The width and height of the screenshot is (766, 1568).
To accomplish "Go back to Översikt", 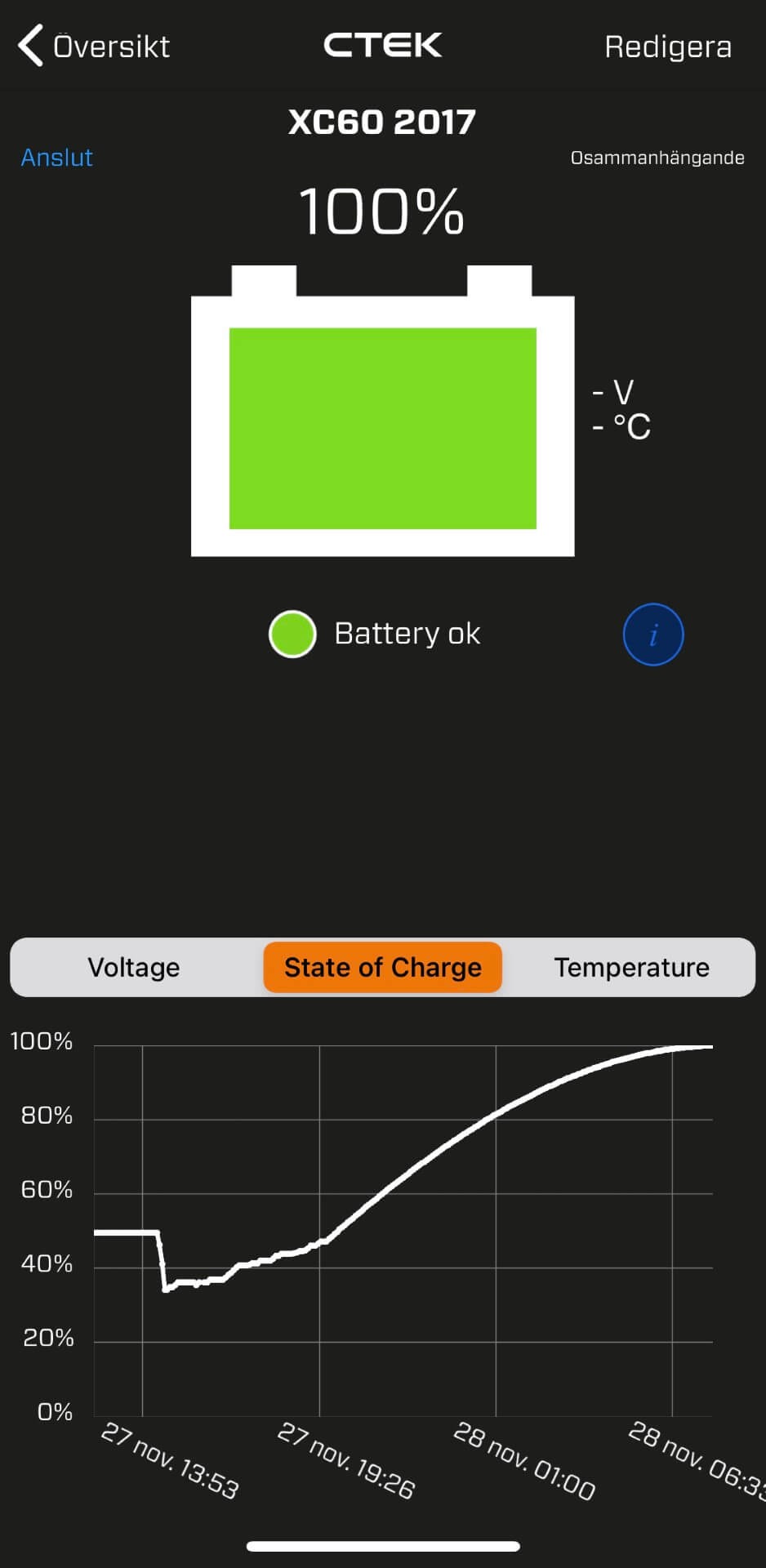I will 94,46.
